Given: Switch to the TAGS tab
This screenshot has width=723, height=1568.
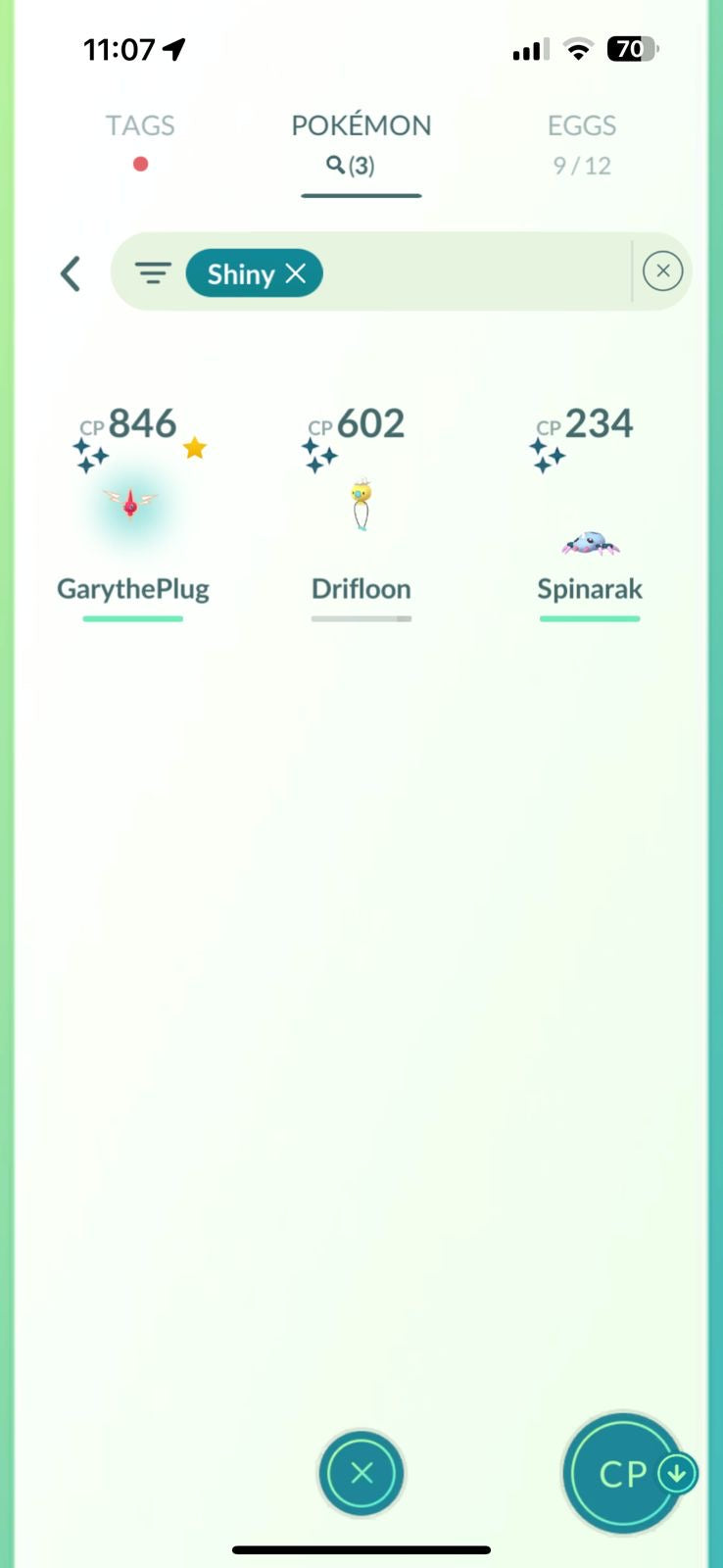Looking at the screenshot, I should (140, 125).
